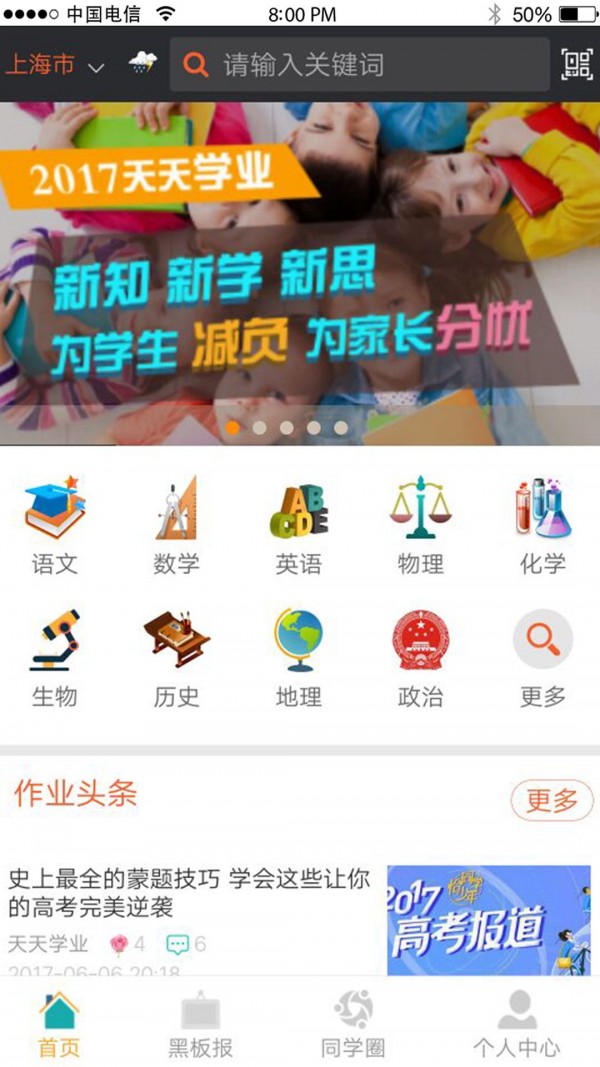Open the weather icon
This screenshot has height=1067, width=600.
pos(143,65)
